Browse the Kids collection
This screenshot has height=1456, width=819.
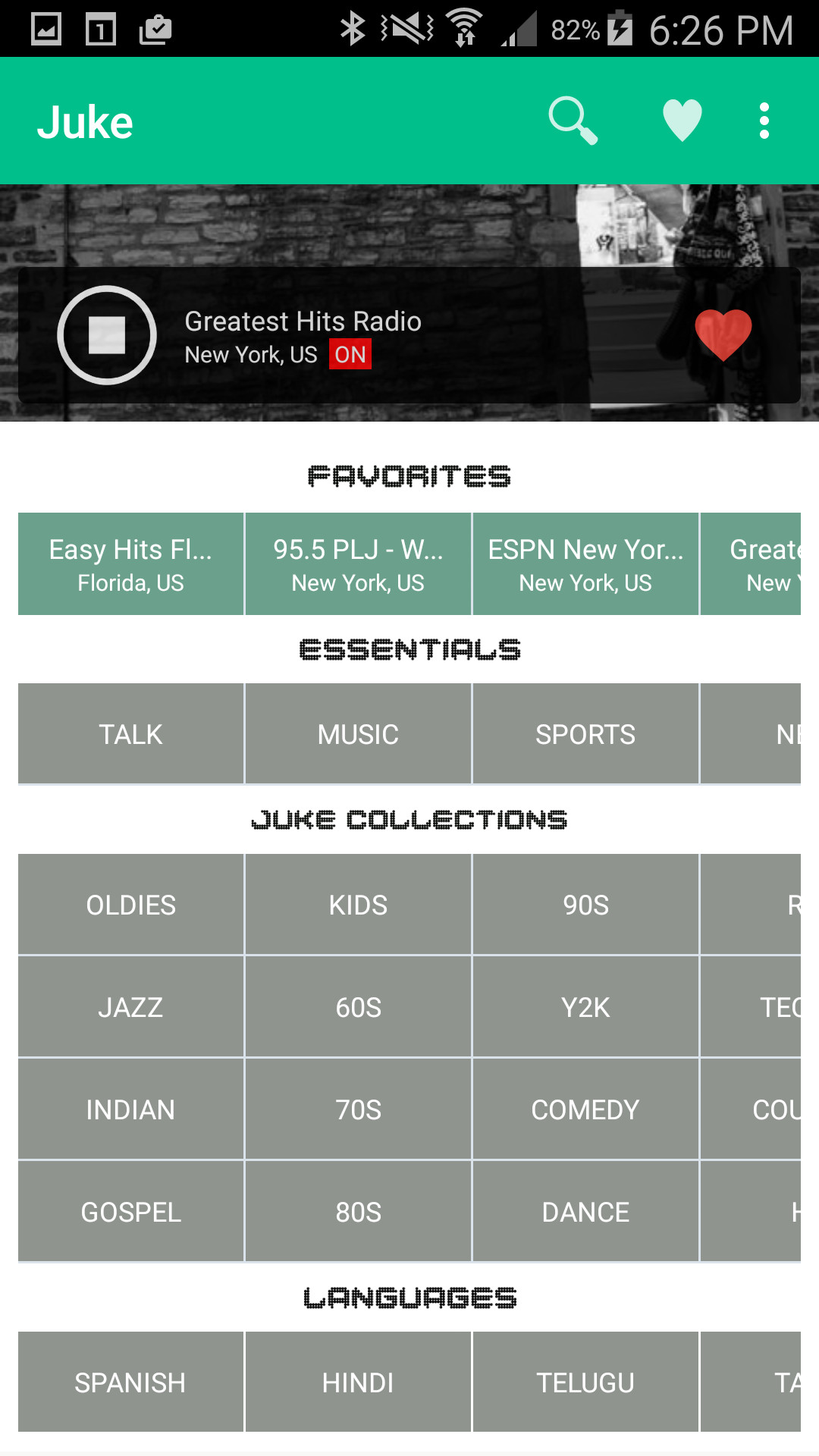[x=358, y=905]
